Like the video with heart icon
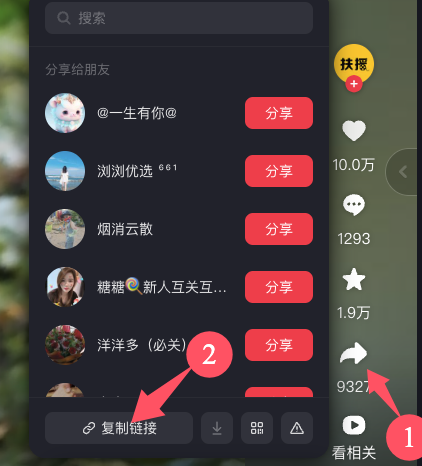Viewport: 422px width, 466px height. pyautogui.click(x=354, y=131)
